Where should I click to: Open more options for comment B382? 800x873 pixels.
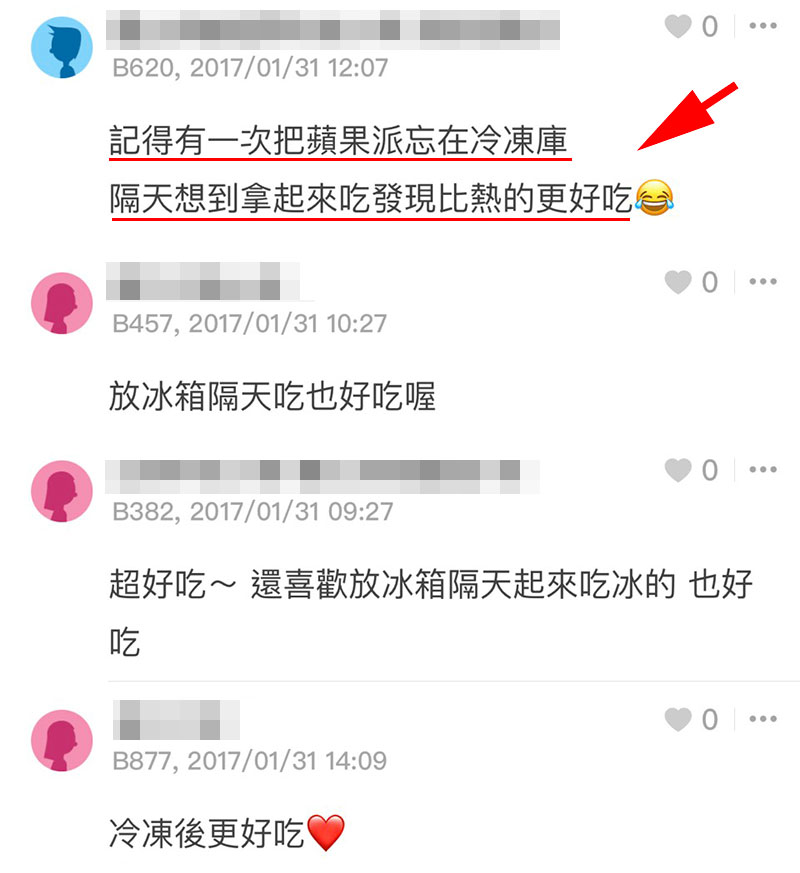pyautogui.click(x=763, y=469)
